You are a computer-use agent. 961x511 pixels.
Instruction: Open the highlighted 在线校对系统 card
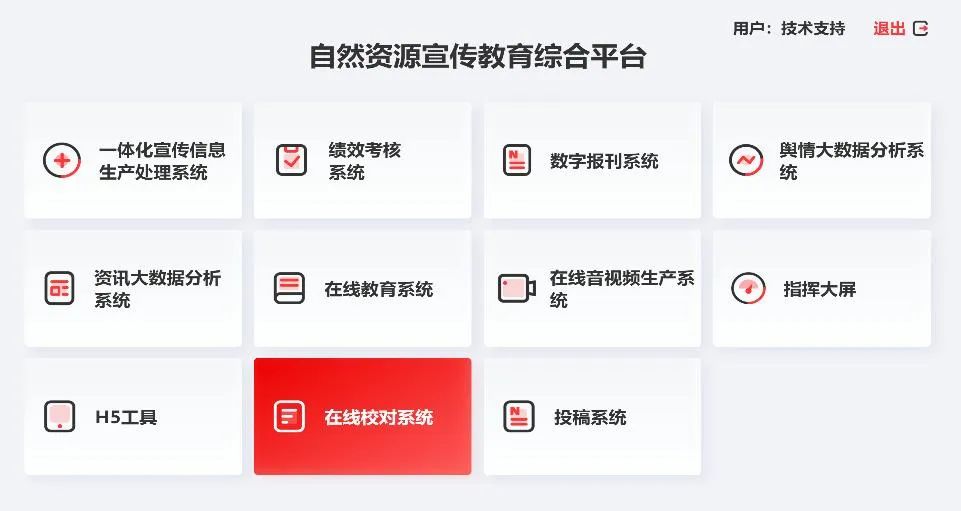(362, 417)
